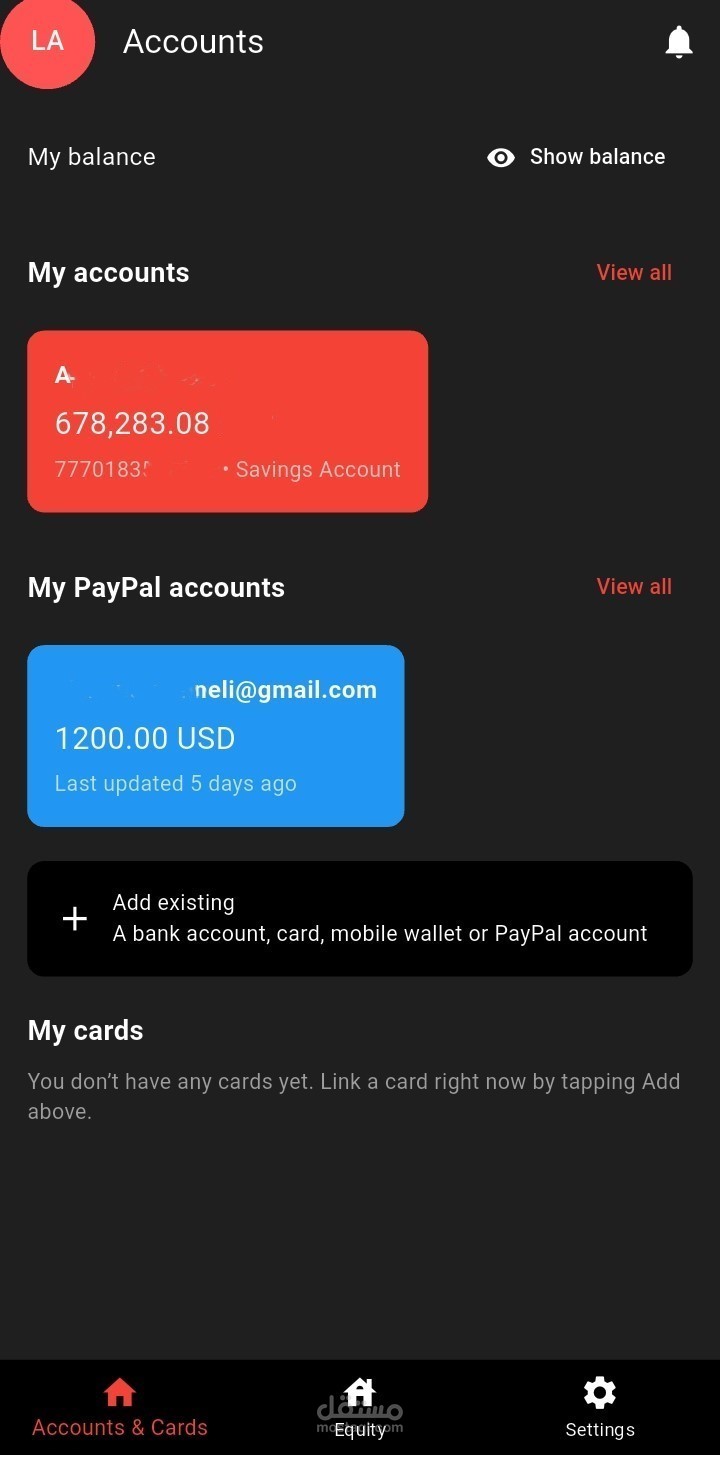The height and width of the screenshot is (1464, 720).
Task: Open the red Savings Account card
Action: [228, 421]
